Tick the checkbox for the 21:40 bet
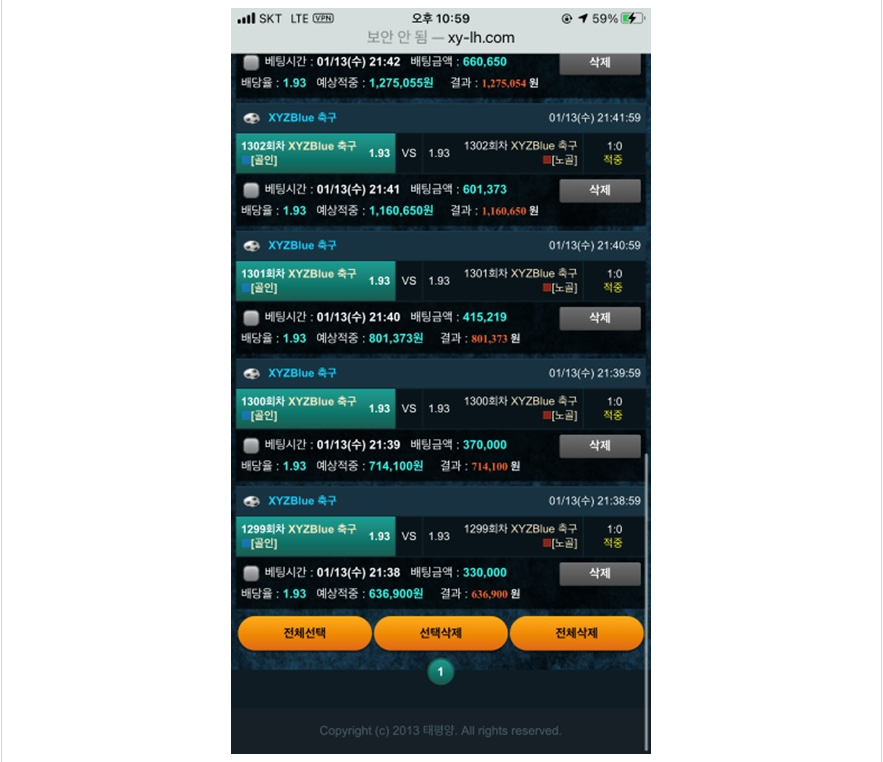This screenshot has height=762, width=883. (251, 317)
